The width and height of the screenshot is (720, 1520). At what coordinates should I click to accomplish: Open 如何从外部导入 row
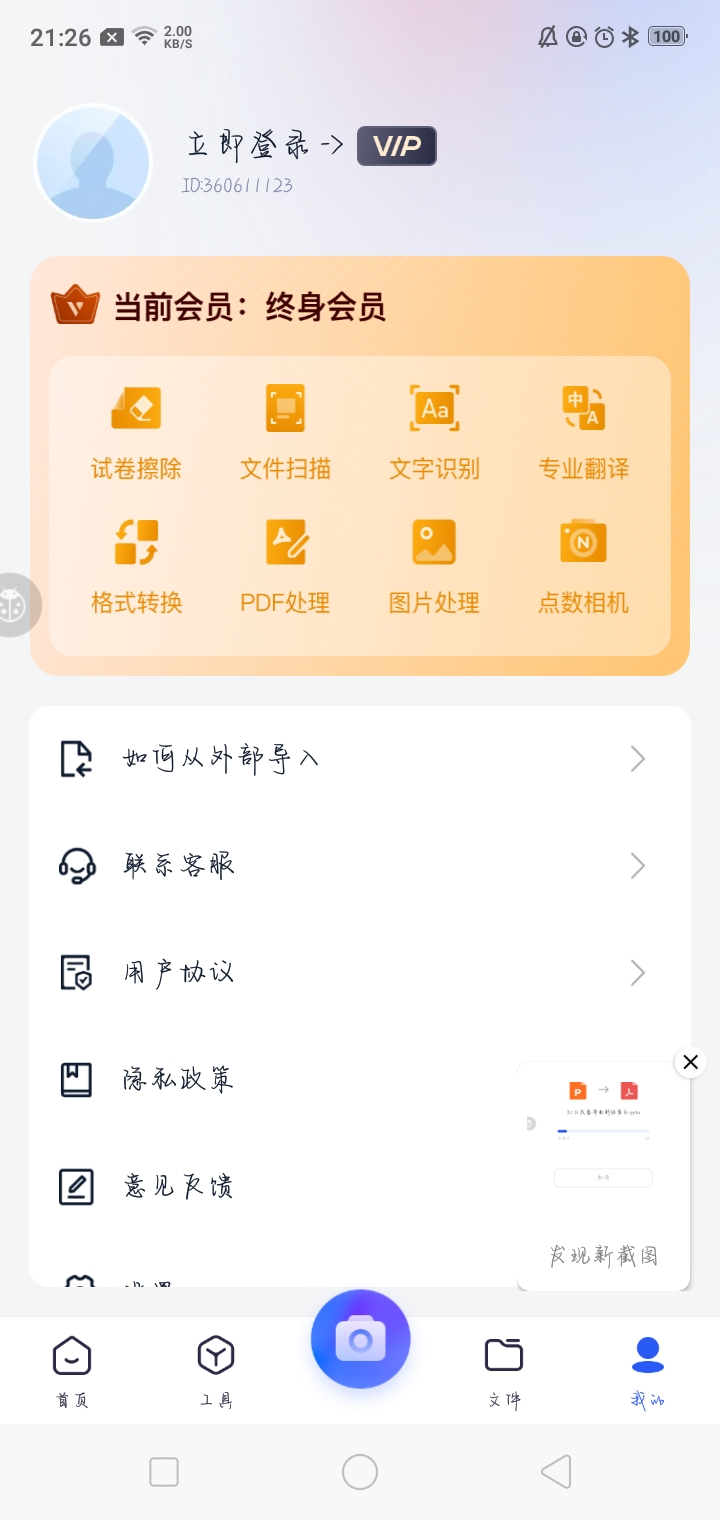coord(360,760)
